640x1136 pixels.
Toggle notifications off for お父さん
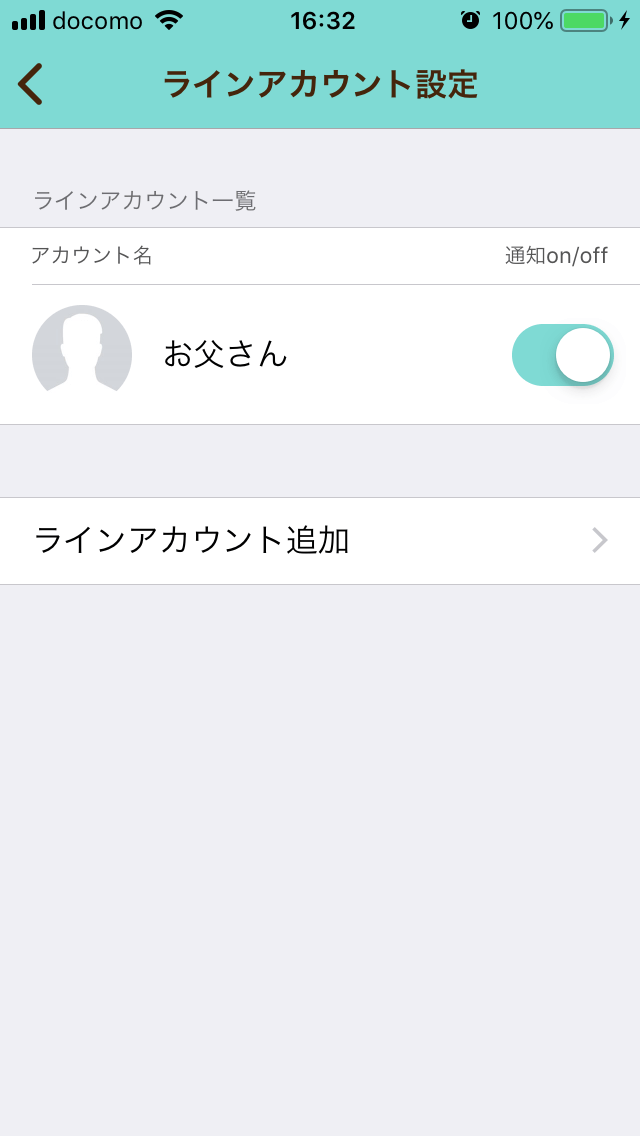(x=562, y=355)
